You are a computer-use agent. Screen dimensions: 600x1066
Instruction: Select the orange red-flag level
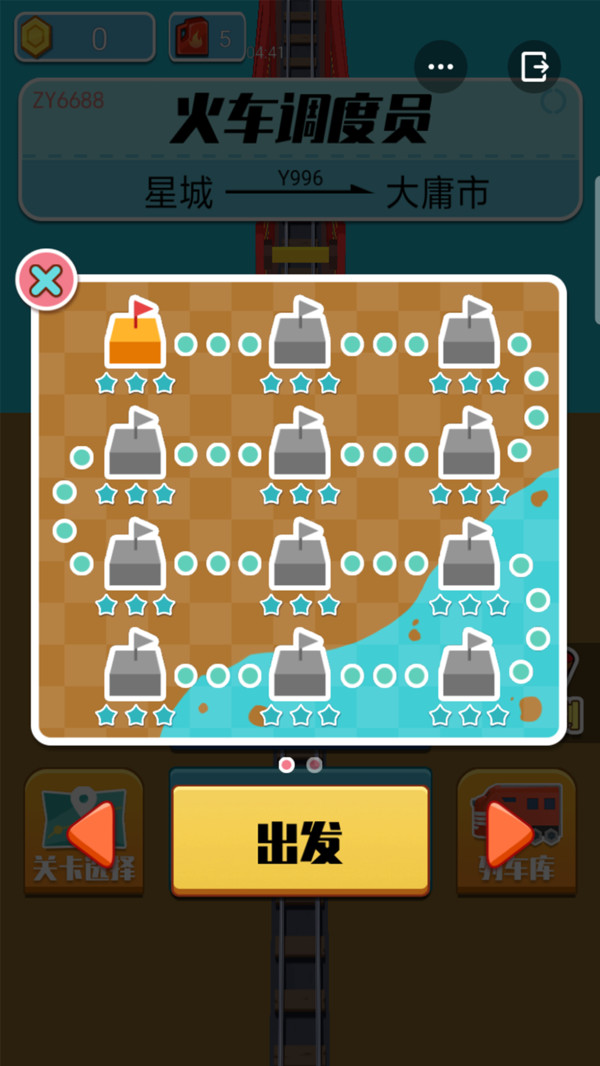coord(135,335)
